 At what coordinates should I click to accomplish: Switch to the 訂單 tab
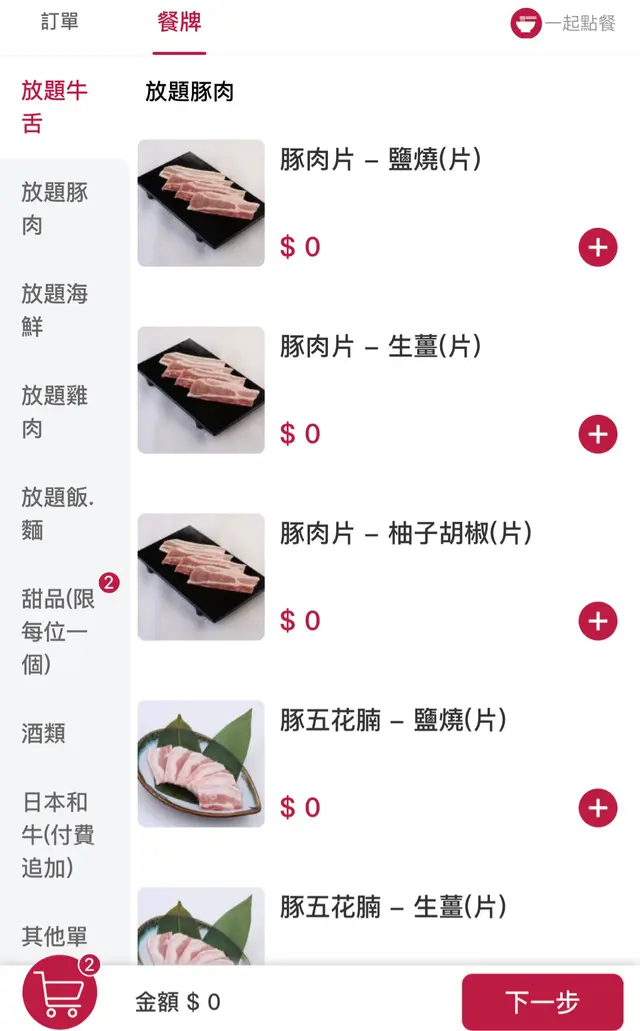tap(60, 22)
